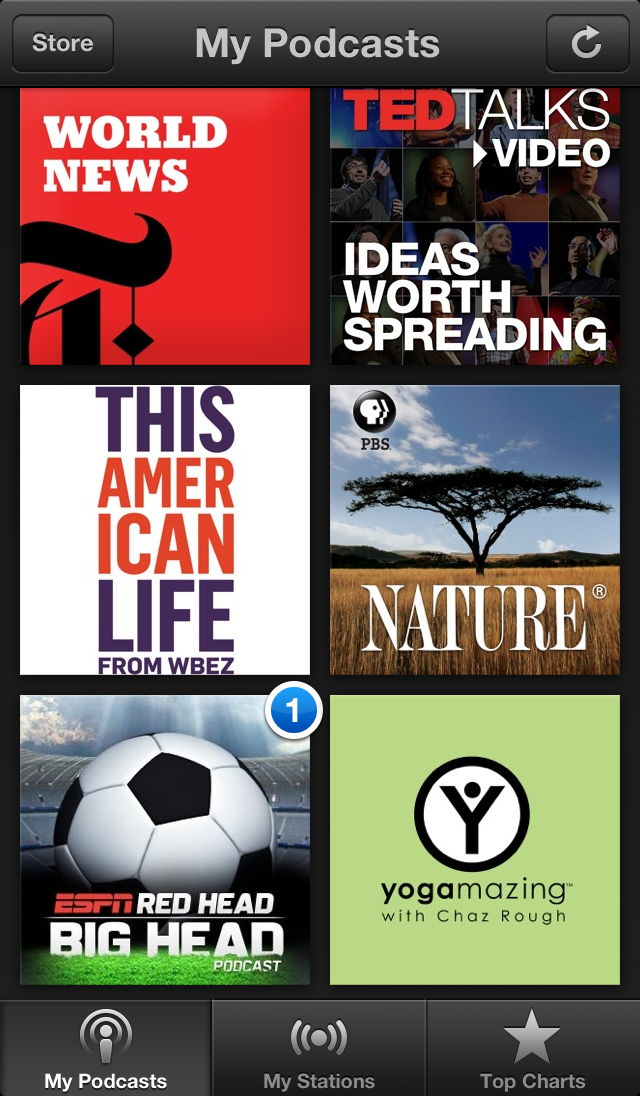Screen dimensions: 640x1096
Task: Refresh the podcast list
Action: point(586,44)
